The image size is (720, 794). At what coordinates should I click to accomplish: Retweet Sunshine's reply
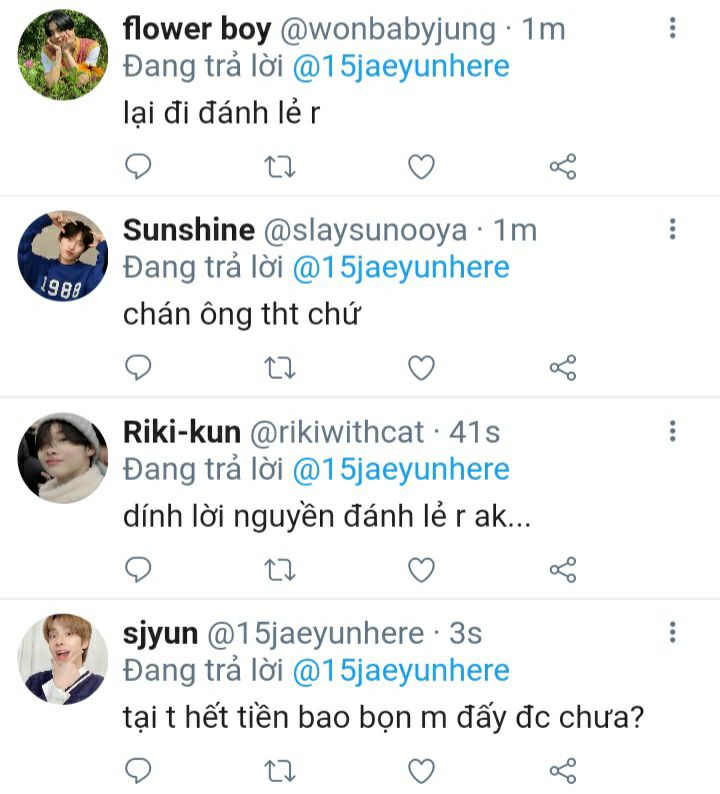pos(280,367)
